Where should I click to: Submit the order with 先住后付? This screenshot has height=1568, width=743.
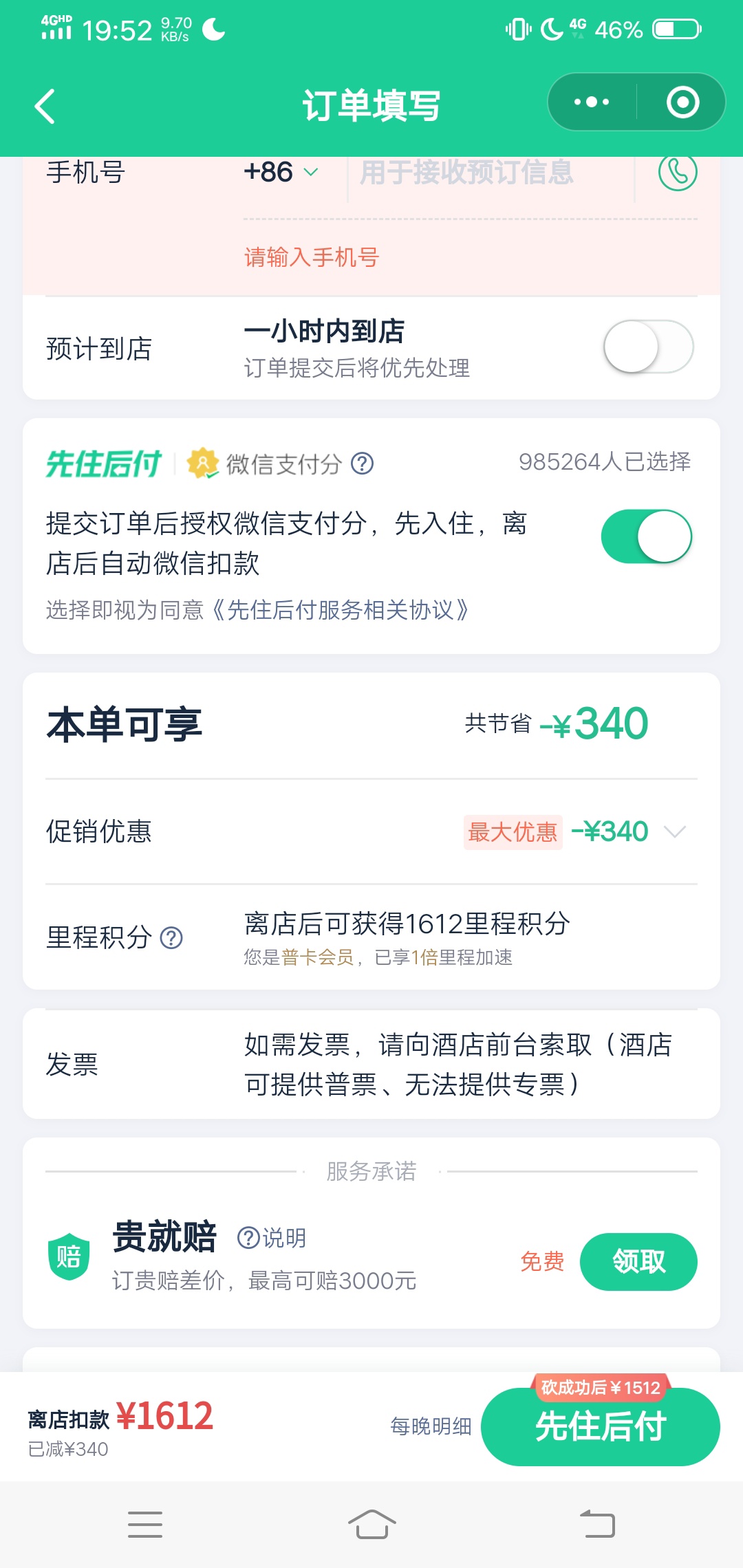601,1426
